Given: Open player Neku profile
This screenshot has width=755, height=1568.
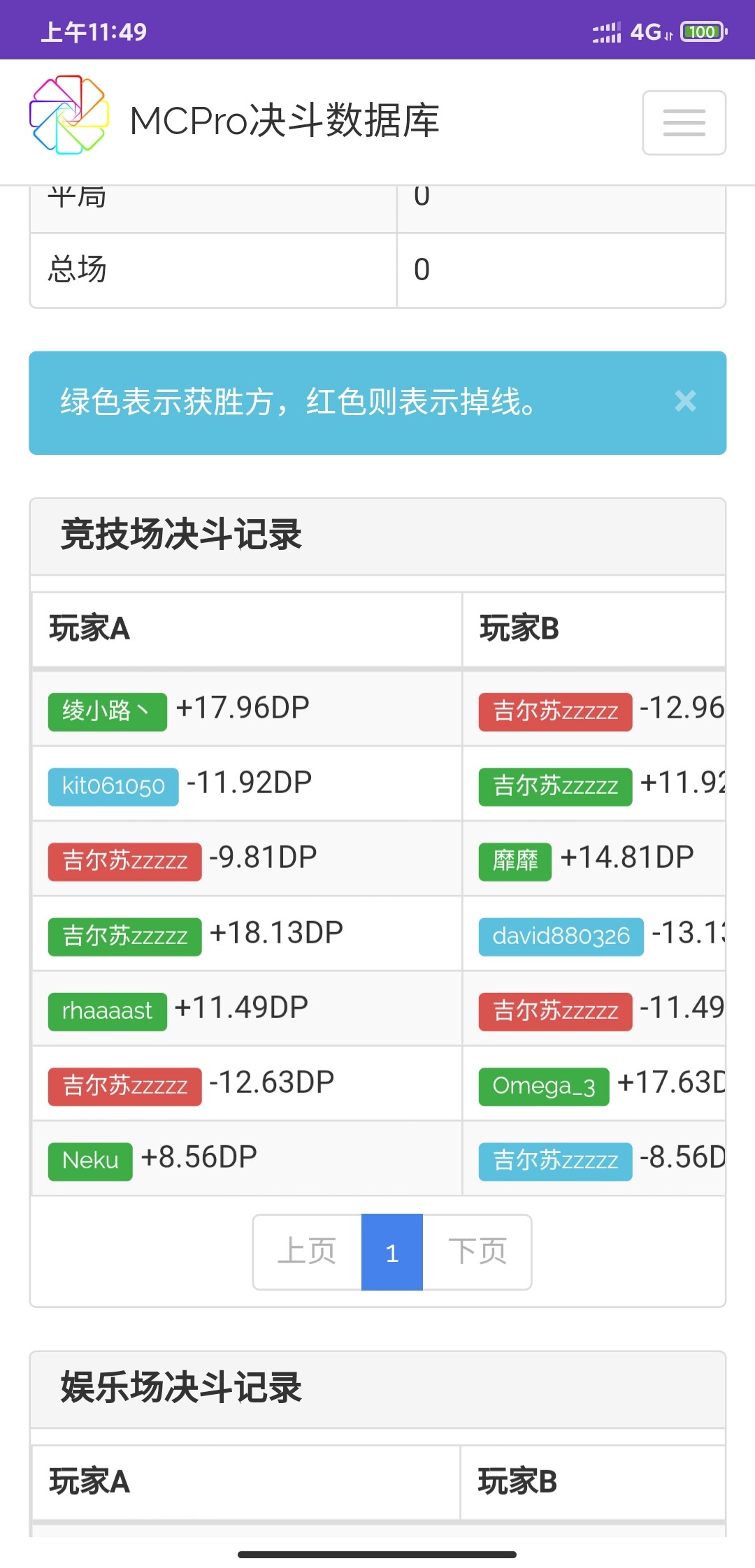Looking at the screenshot, I should [x=90, y=1161].
